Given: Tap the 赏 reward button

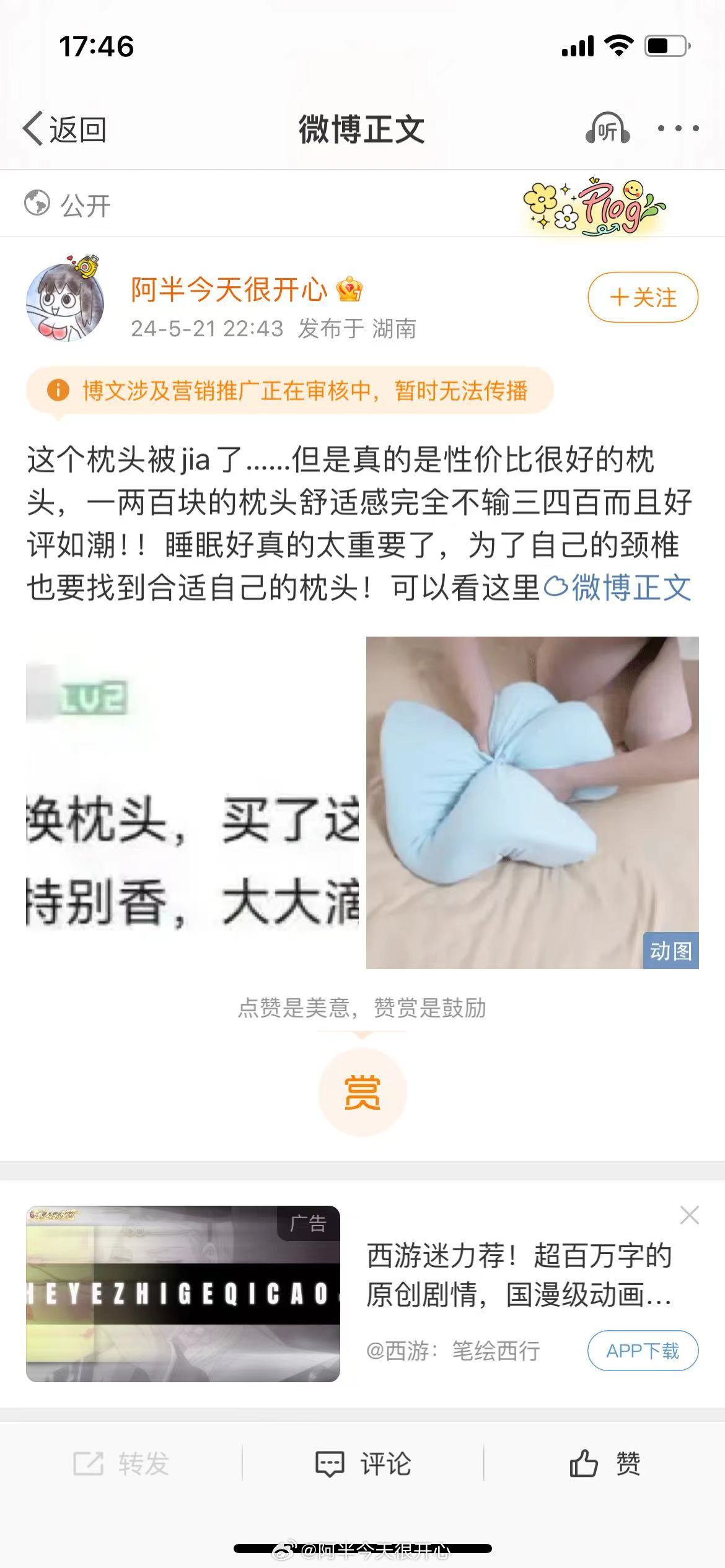Looking at the screenshot, I should tap(362, 1092).
